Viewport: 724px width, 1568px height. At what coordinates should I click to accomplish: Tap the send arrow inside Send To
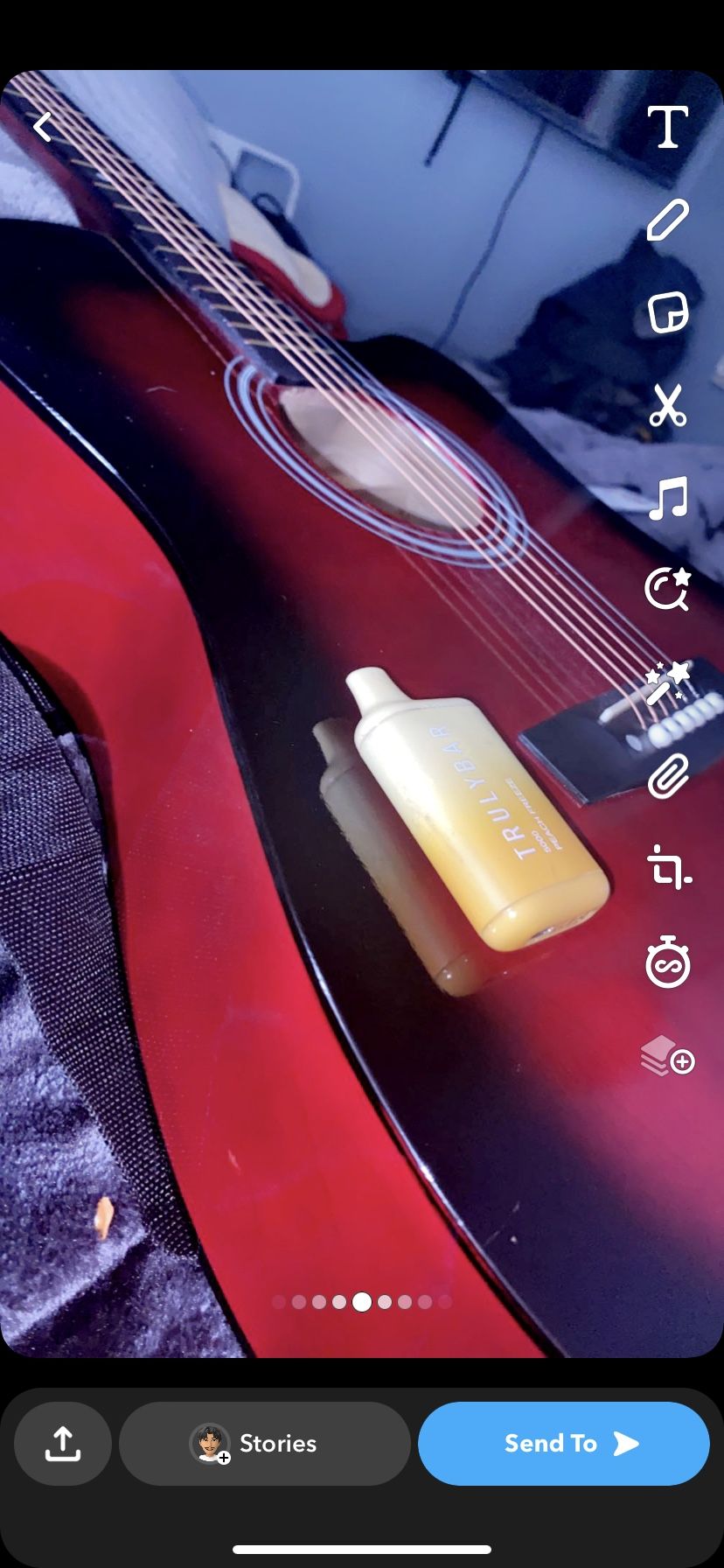click(626, 1443)
